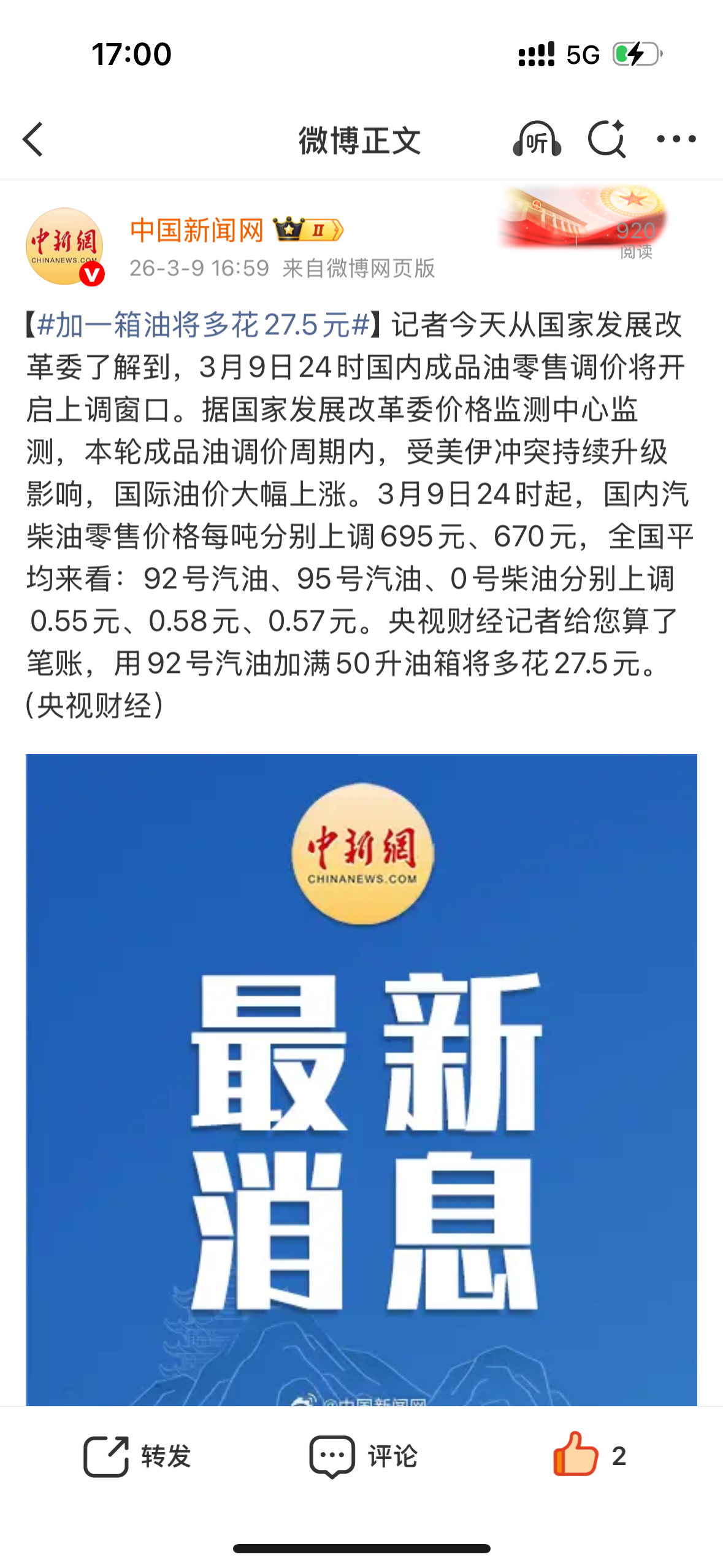
Task: Open 评论 to comment on the post
Action: (363, 1456)
